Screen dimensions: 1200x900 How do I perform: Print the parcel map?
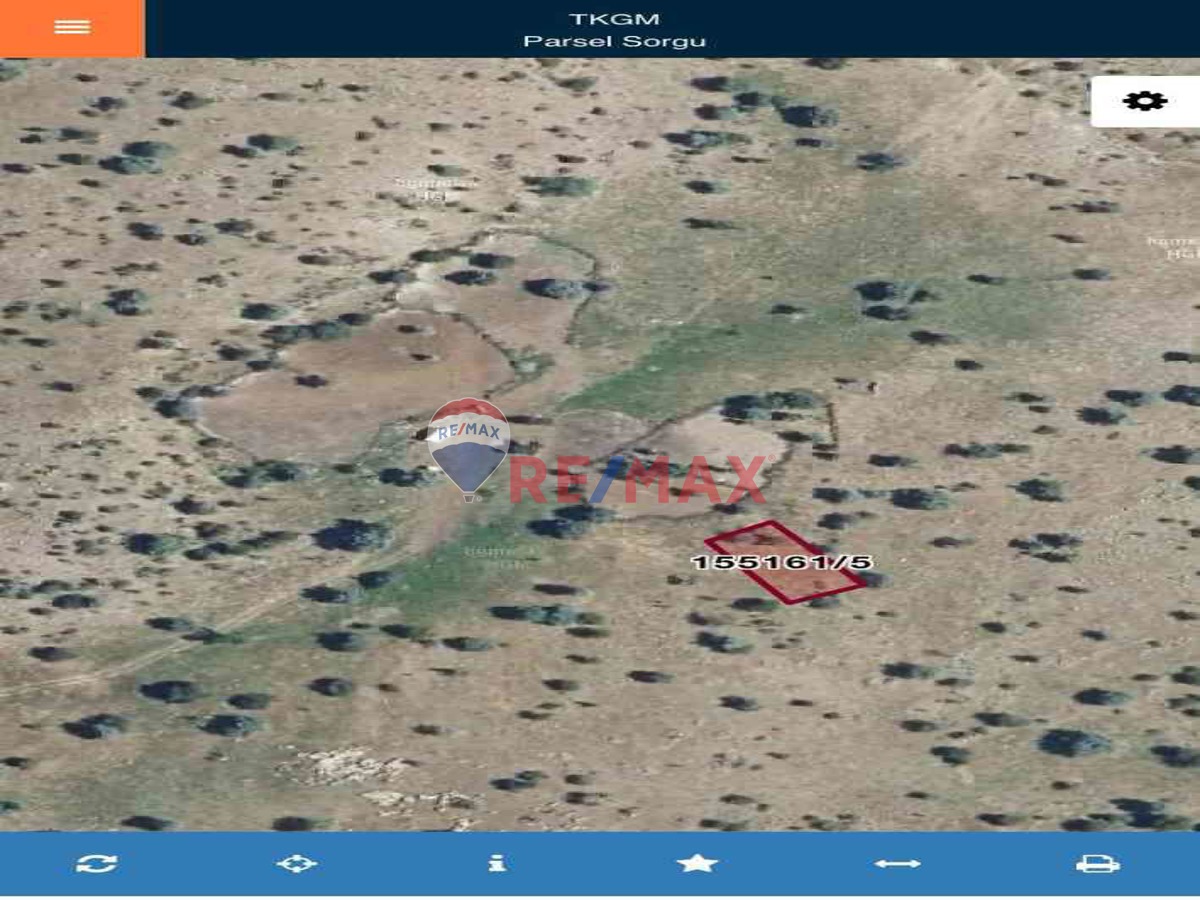pos(1097,863)
